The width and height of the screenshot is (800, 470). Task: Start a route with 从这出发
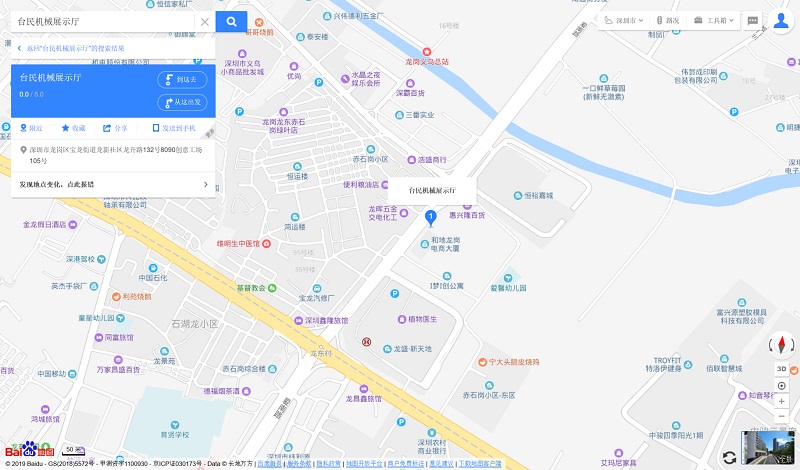(182, 102)
